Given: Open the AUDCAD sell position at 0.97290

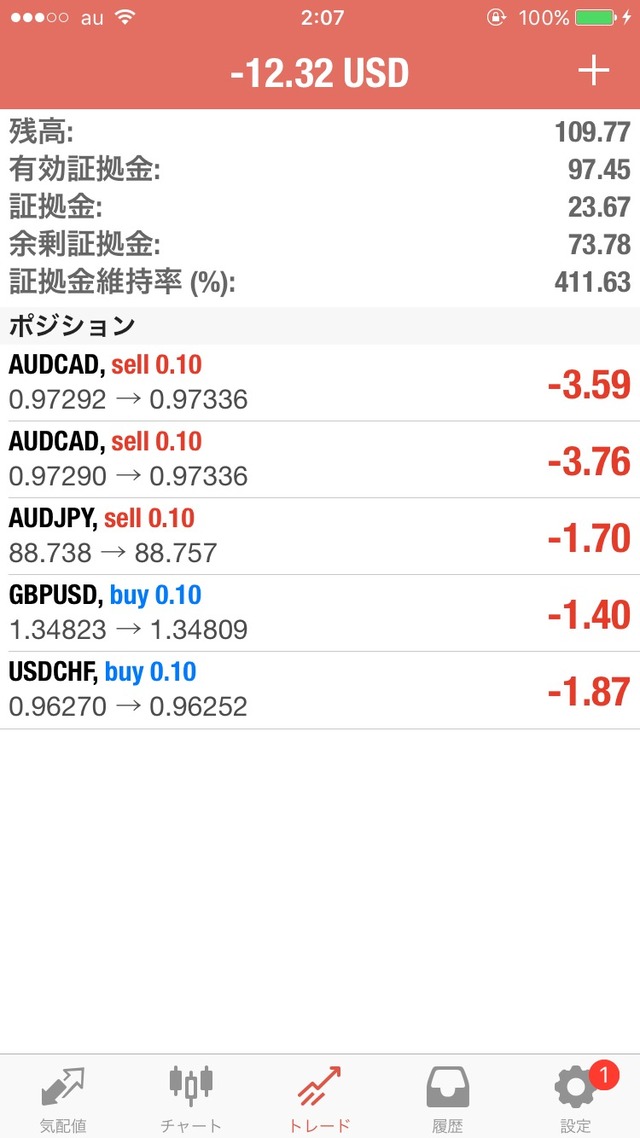Looking at the screenshot, I should (320, 460).
